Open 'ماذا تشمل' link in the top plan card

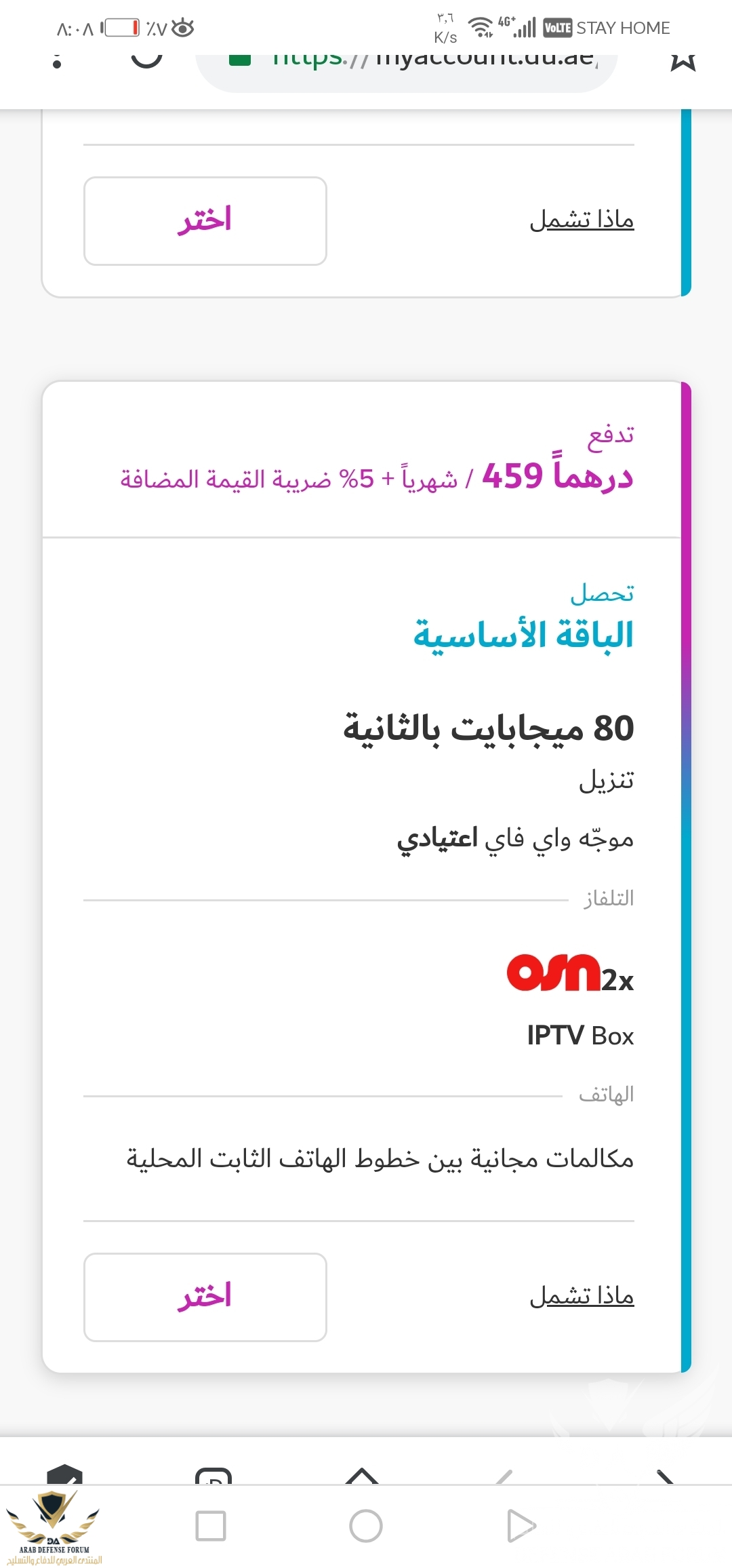point(582,220)
